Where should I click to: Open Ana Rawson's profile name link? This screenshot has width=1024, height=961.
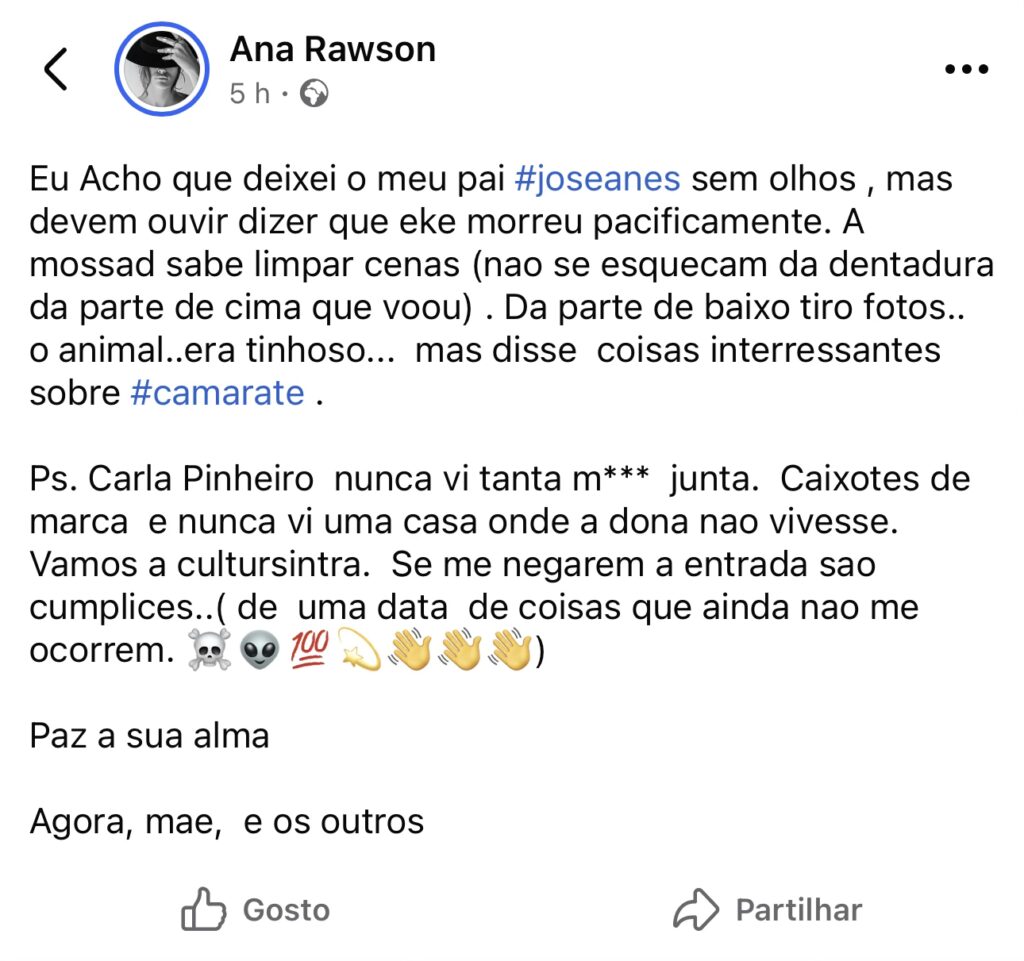[x=333, y=48]
